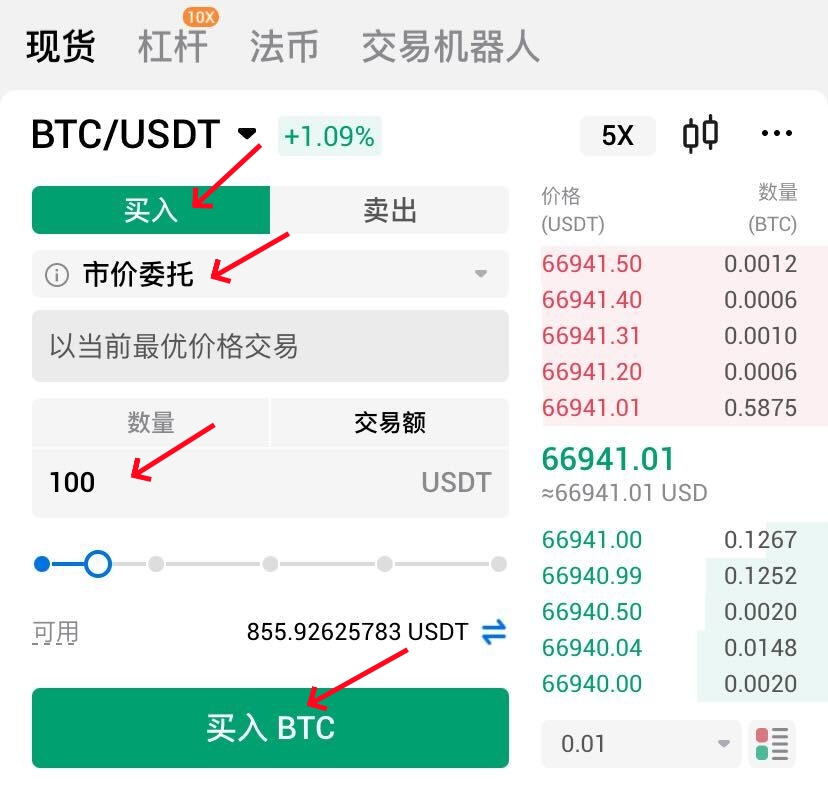The width and height of the screenshot is (828, 806).
Task: Open the candlestick chart icon
Action: click(x=700, y=134)
